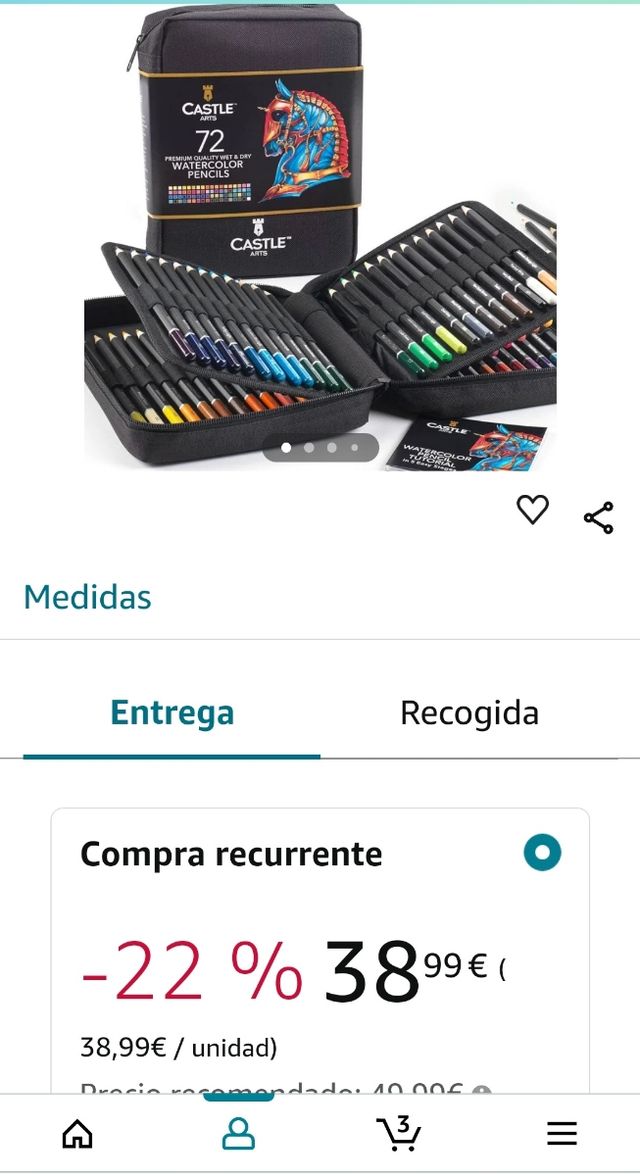Image resolution: width=640 pixels, height=1176 pixels.
Task: Open the account profile tab
Action: [x=238, y=1133]
